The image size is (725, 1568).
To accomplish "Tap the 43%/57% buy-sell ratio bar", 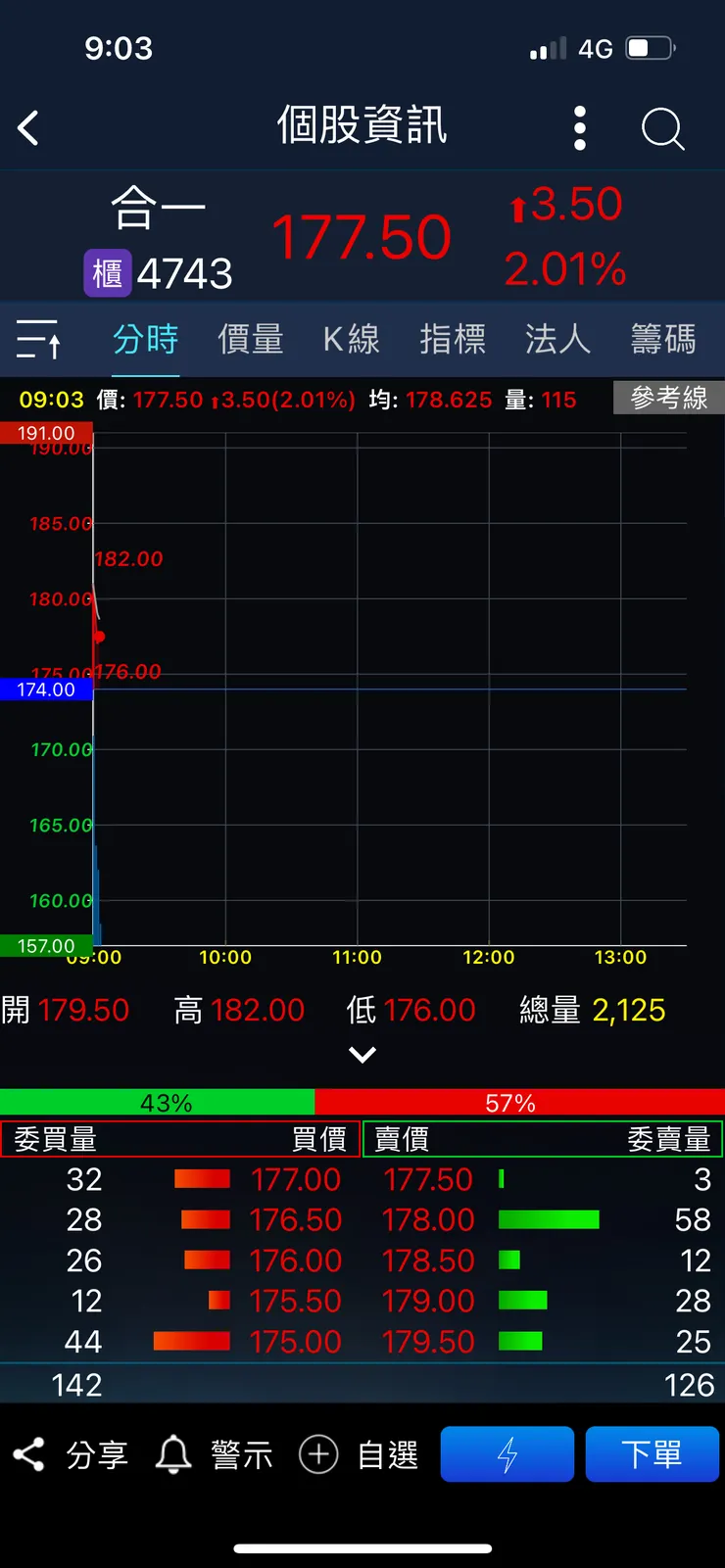I will [362, 1102].
